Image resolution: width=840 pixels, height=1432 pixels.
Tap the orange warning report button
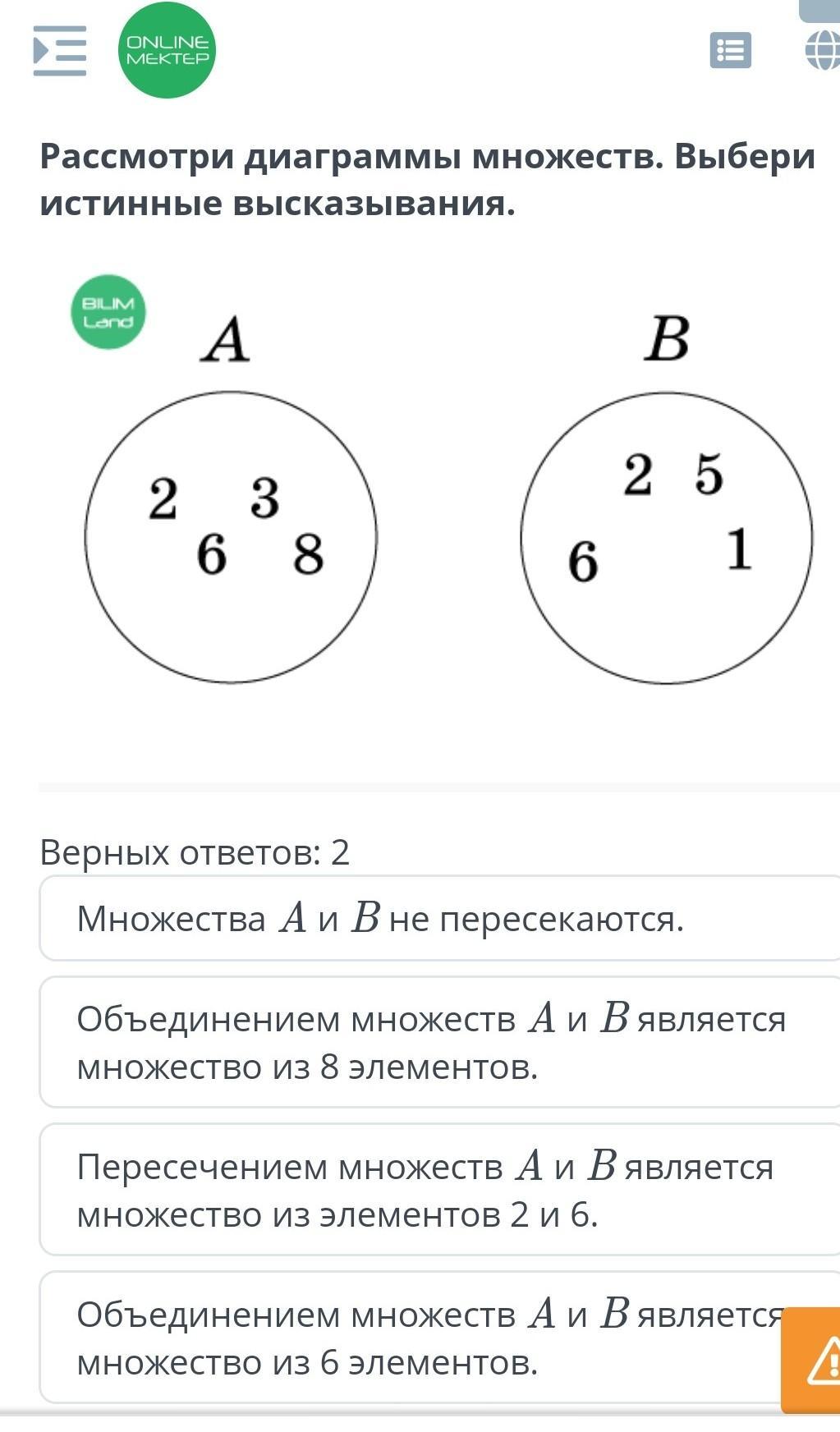811,1360
